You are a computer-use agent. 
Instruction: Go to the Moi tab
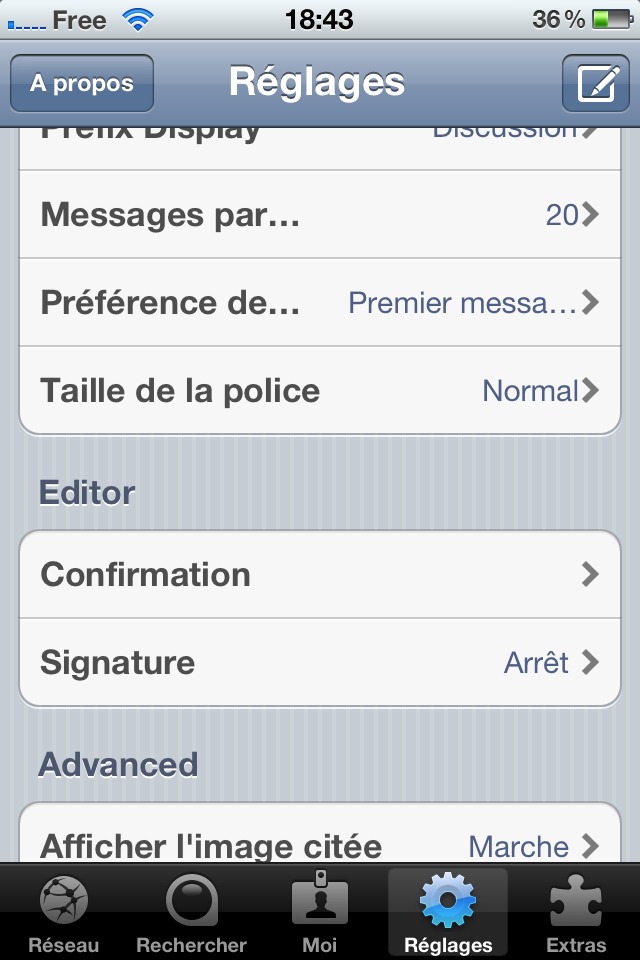click(319, 912)
